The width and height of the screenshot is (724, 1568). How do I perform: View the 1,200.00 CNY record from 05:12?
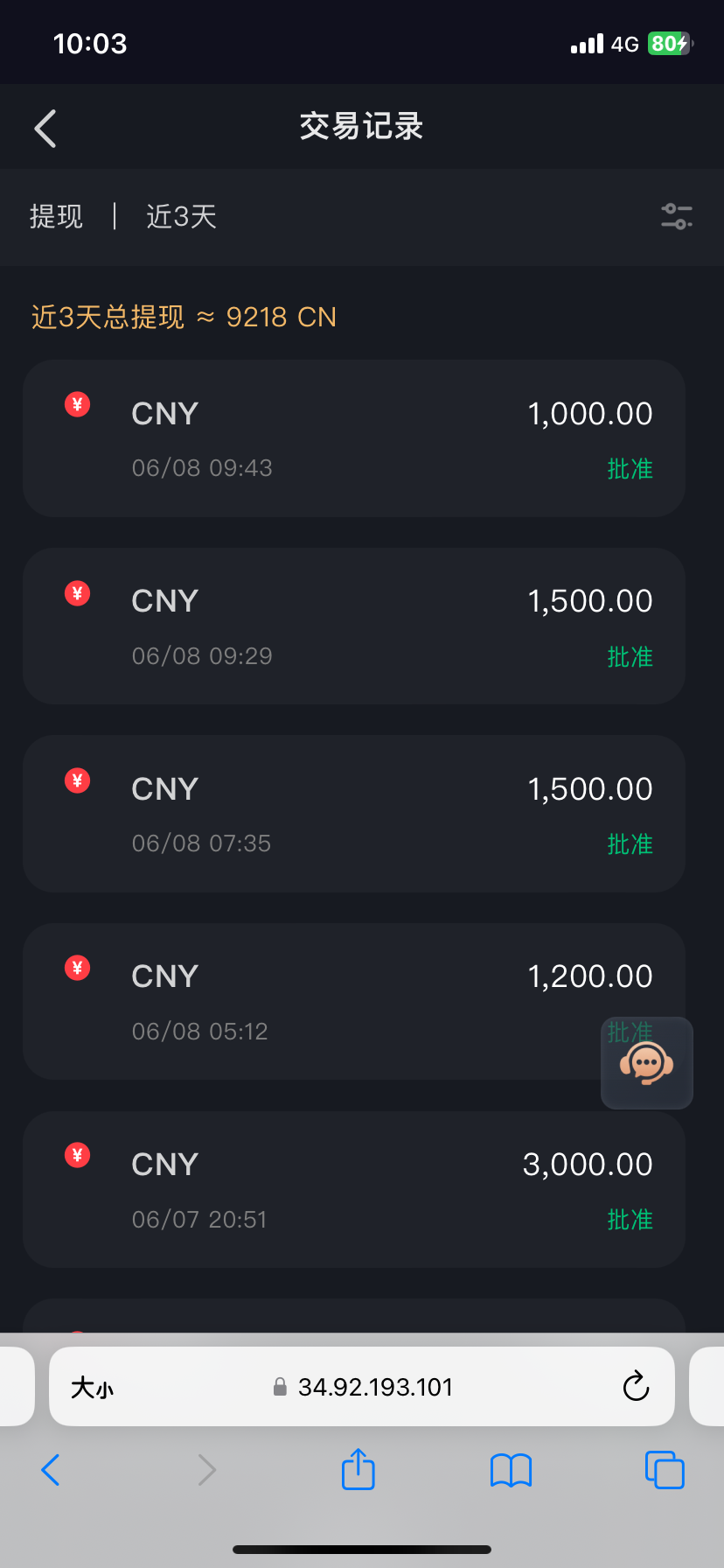pyautogui.click(x=353, y=1002)
